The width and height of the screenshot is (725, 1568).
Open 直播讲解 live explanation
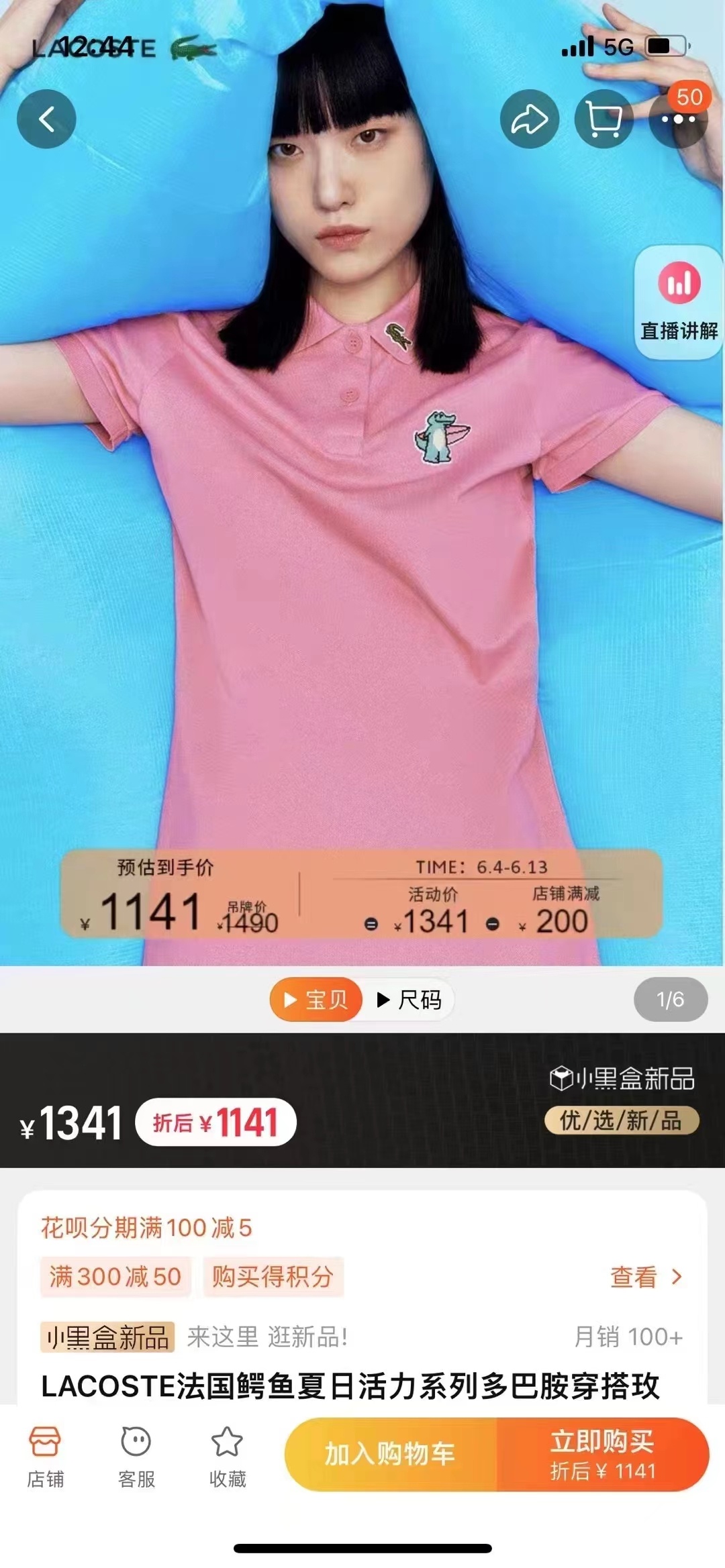[x=679, y=302]
